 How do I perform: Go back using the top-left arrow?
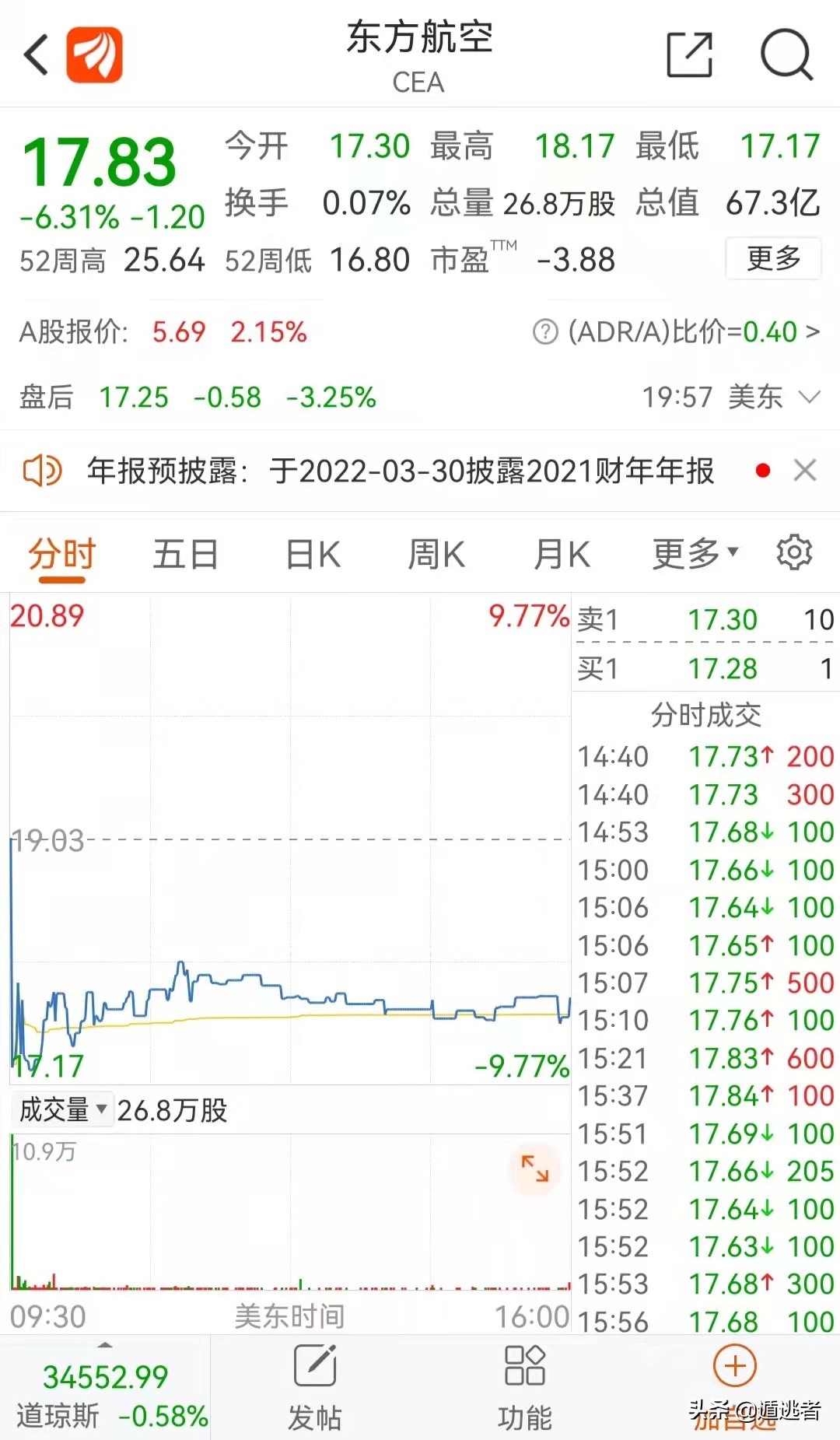coord(37,55)
